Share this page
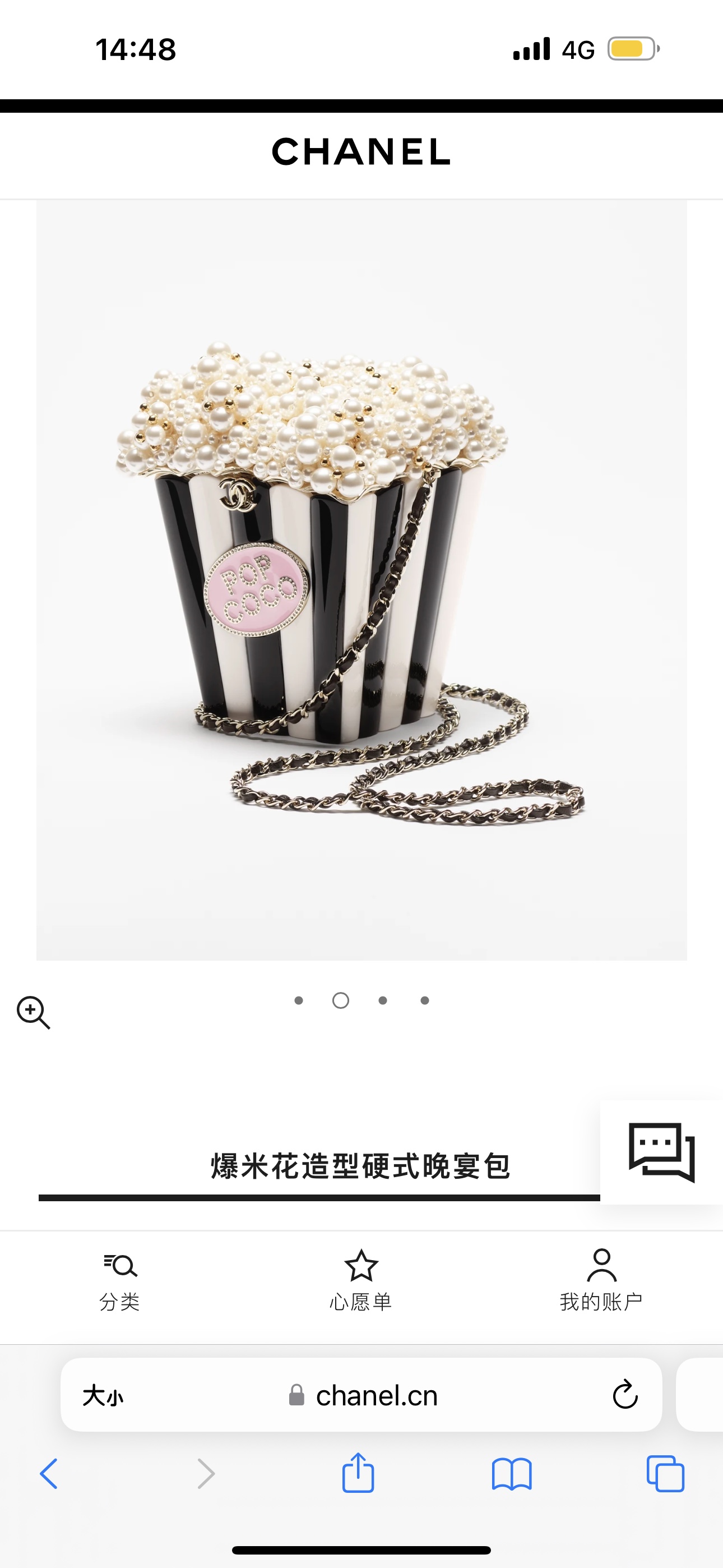Viewport: 723px width, 1568px height. (358, 1473)
